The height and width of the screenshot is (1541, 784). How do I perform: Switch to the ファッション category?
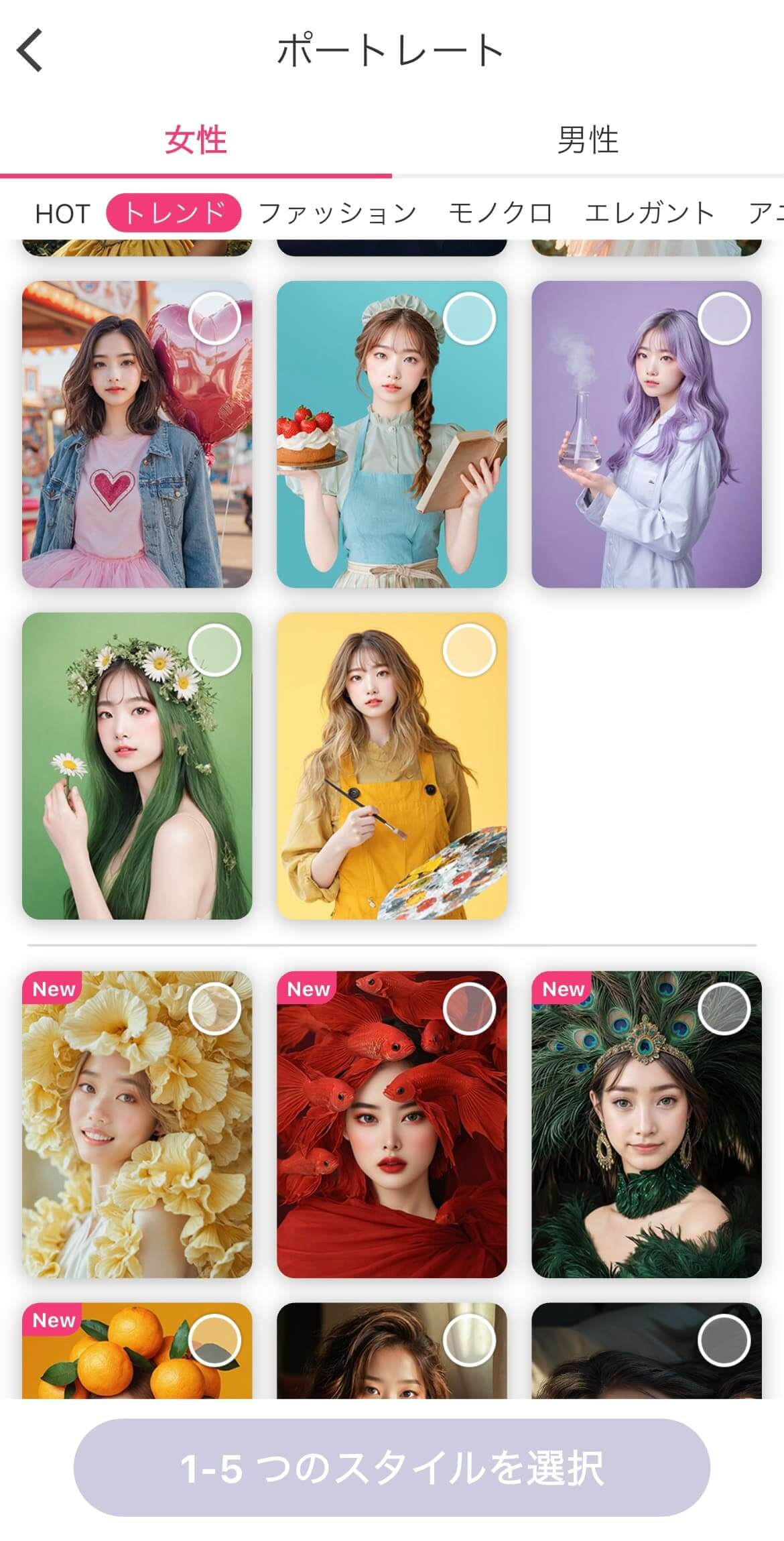click(337, 214)
